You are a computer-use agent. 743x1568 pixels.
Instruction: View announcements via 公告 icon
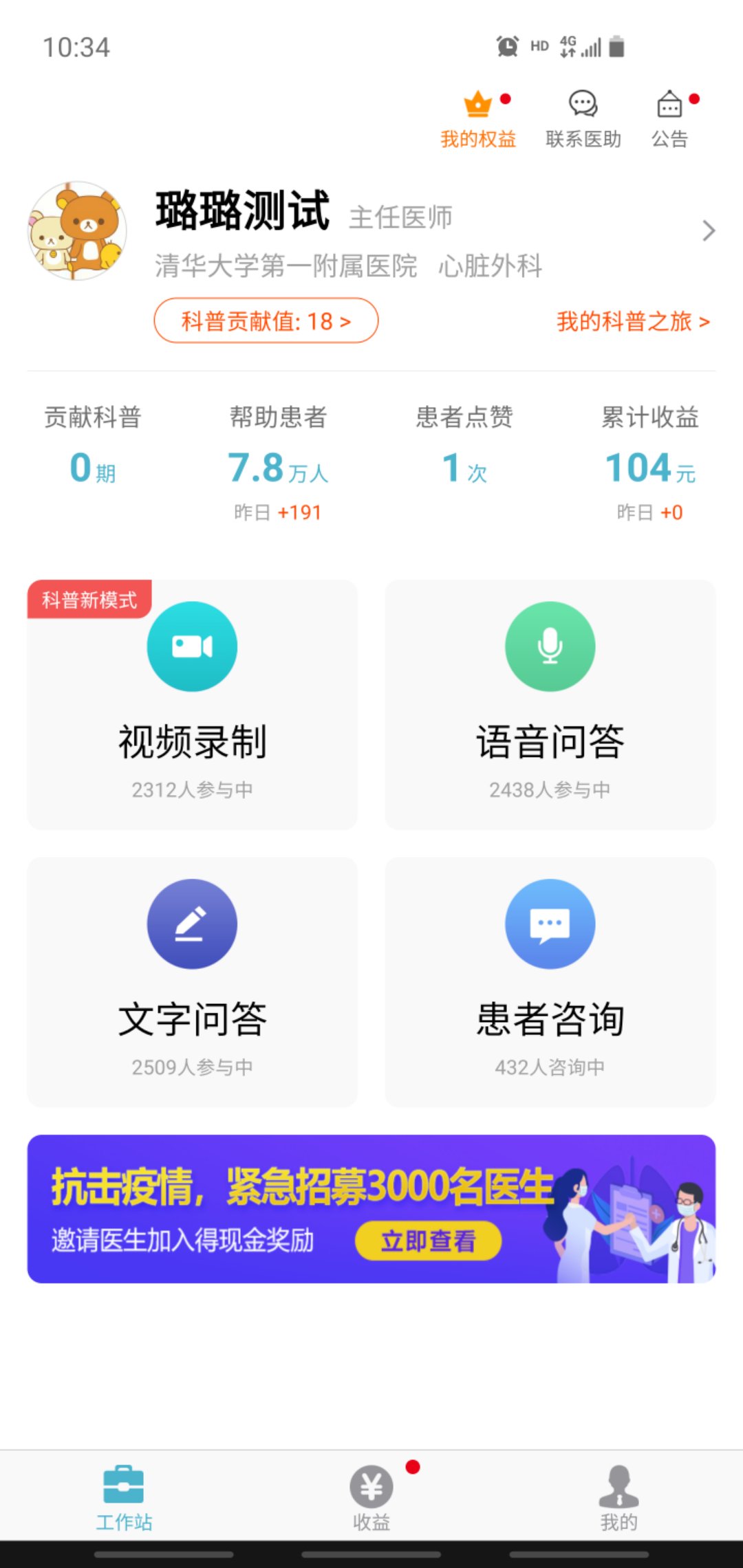pyautogui.click(x=669, y=105)
